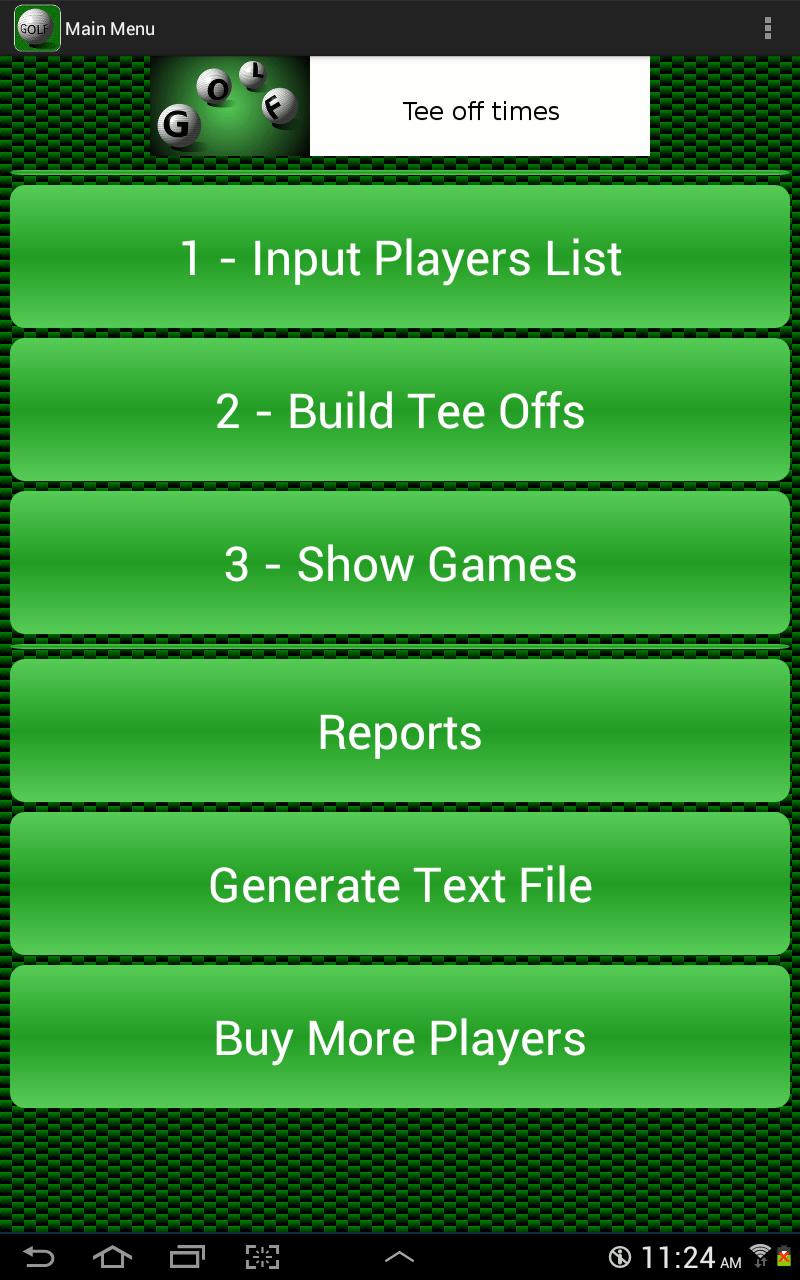800x1280 pixels.
Task: Choose Buy More Players
Action: pos(400,1037)
